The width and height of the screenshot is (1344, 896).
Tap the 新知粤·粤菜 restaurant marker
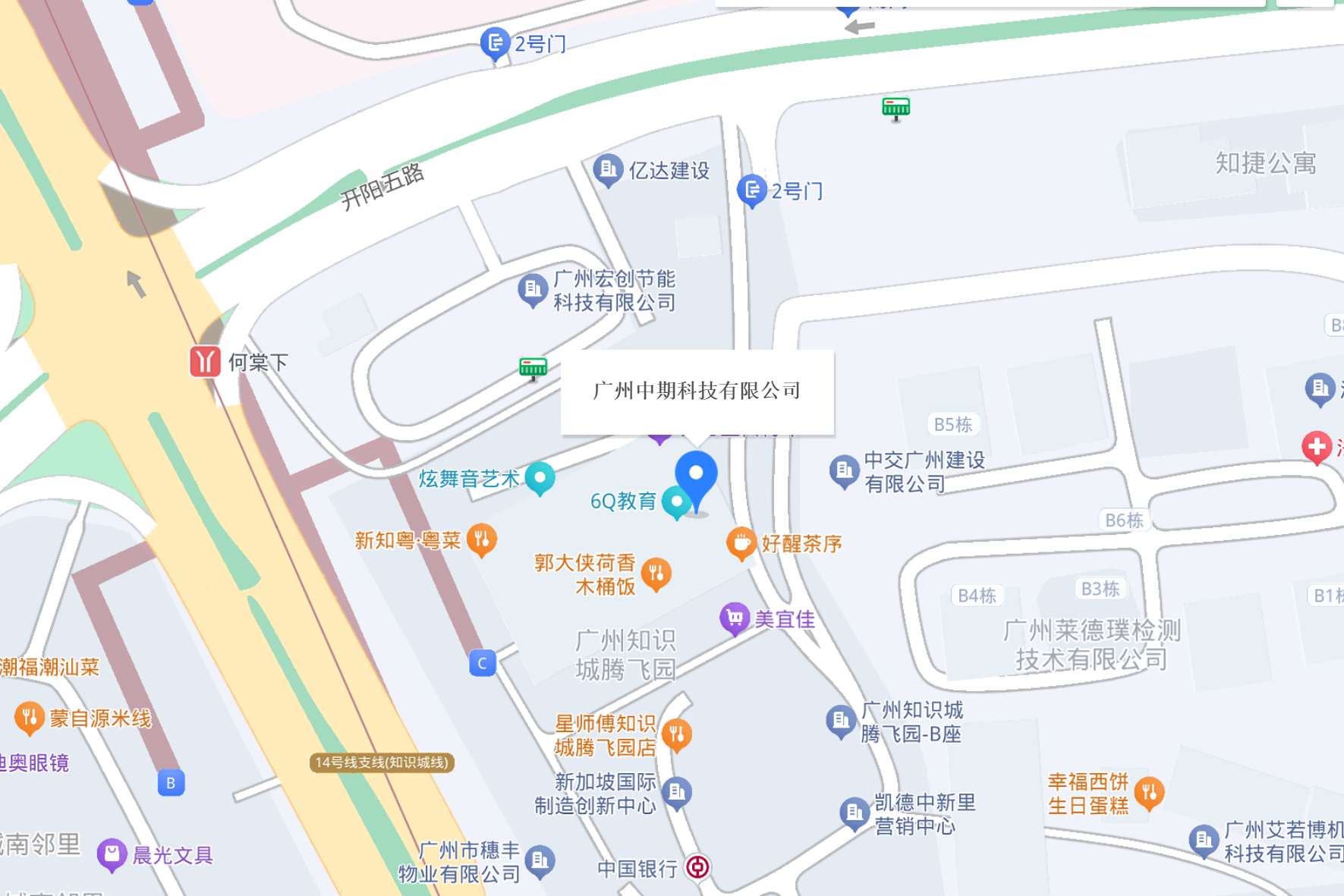tap(481, 540)
